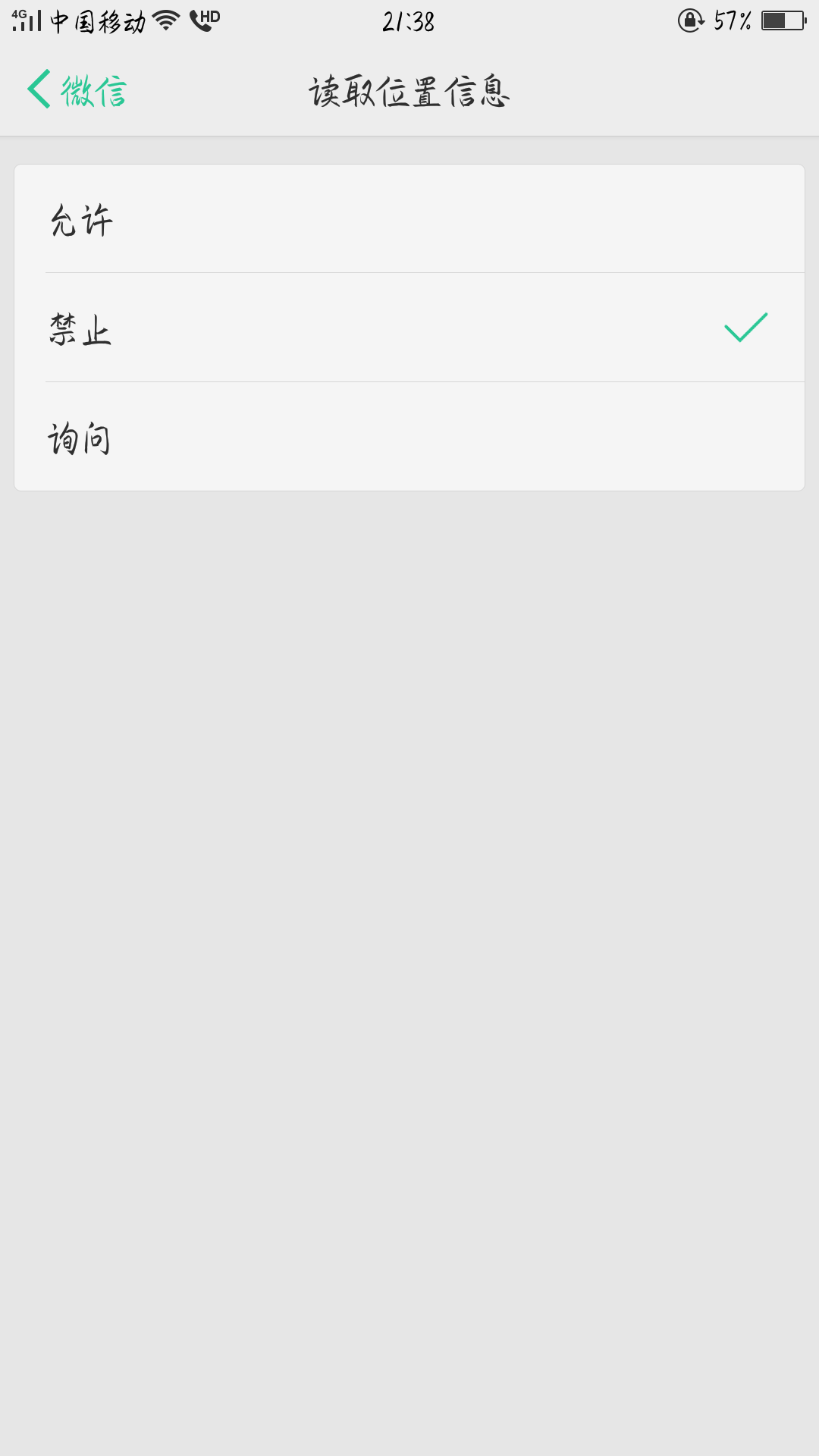Screen dimensions: 819x1456
Task: Switch location permission to ask every time
Action: pyautogui.click(x=409, y=440)
